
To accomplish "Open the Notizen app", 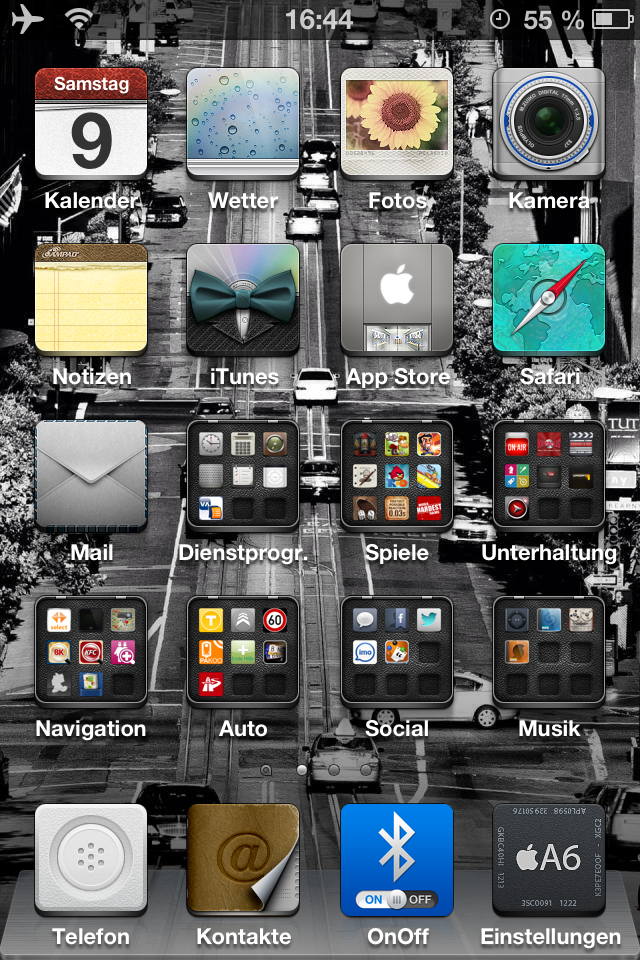I will point(91,299).
